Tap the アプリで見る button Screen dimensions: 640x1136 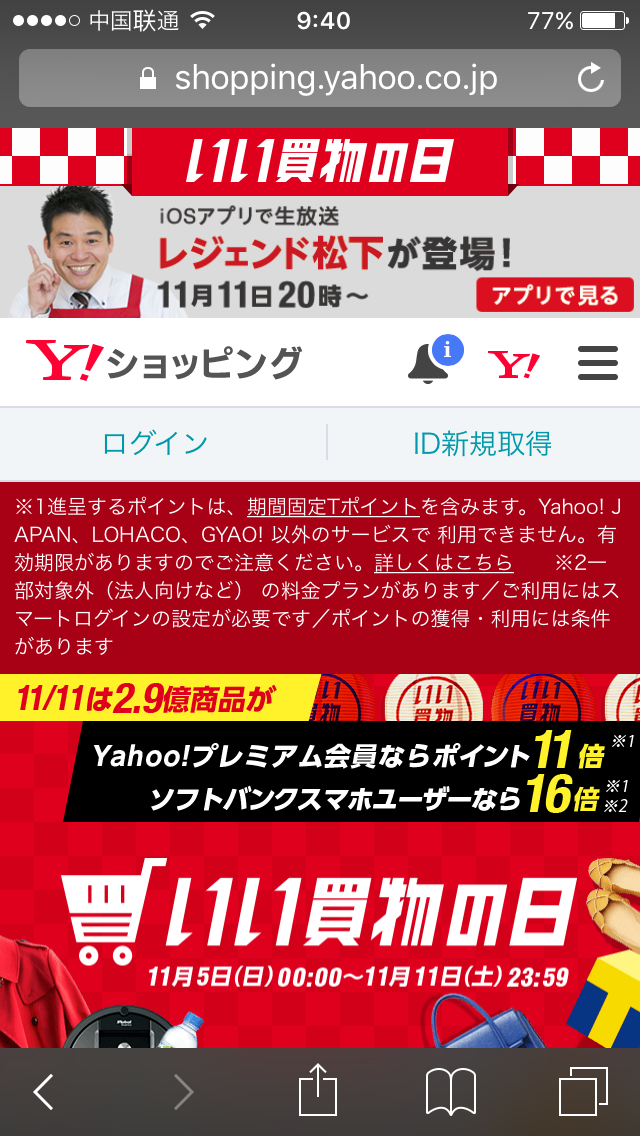[555, 295]
